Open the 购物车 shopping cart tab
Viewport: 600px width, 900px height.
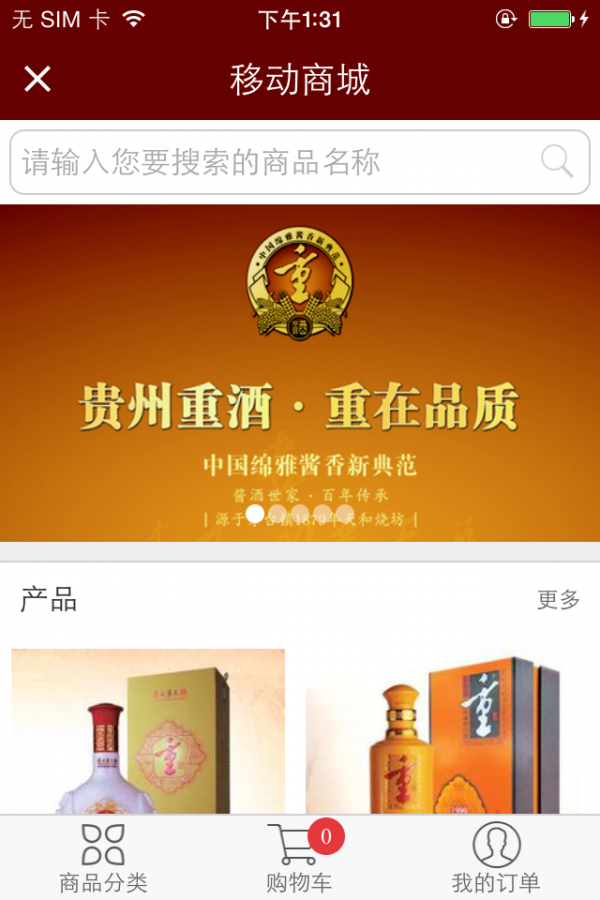point(300,858)
